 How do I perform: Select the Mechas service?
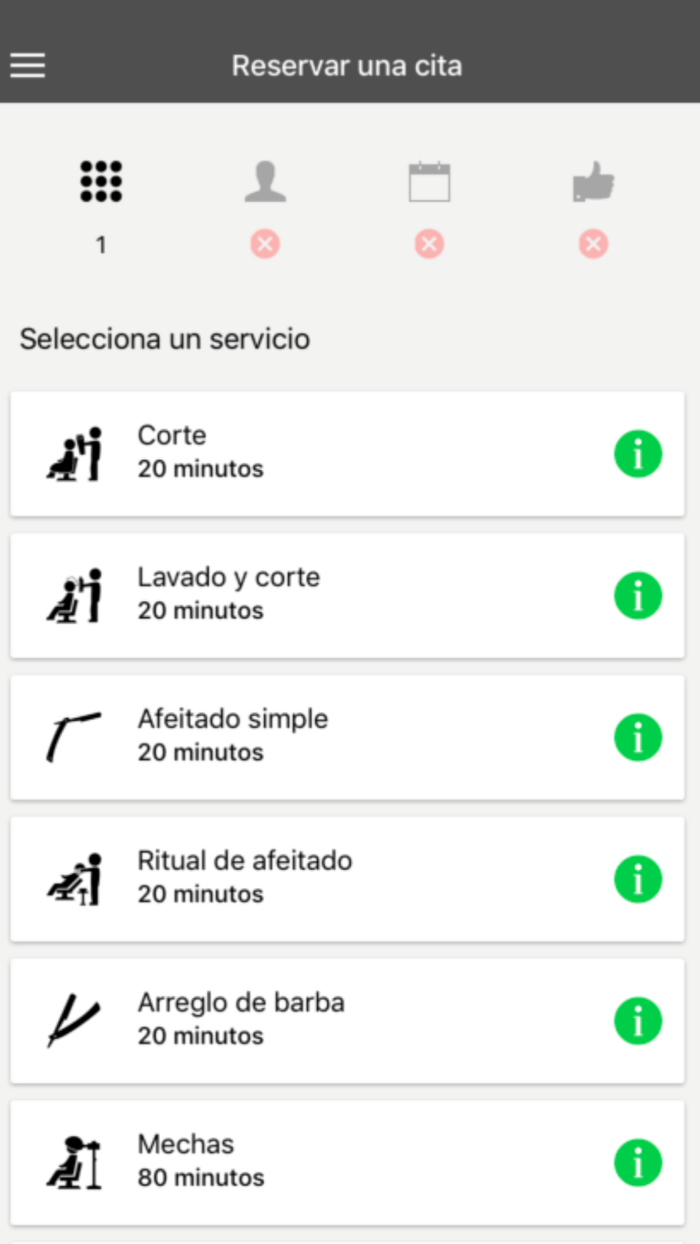[x=300, y=1163]
